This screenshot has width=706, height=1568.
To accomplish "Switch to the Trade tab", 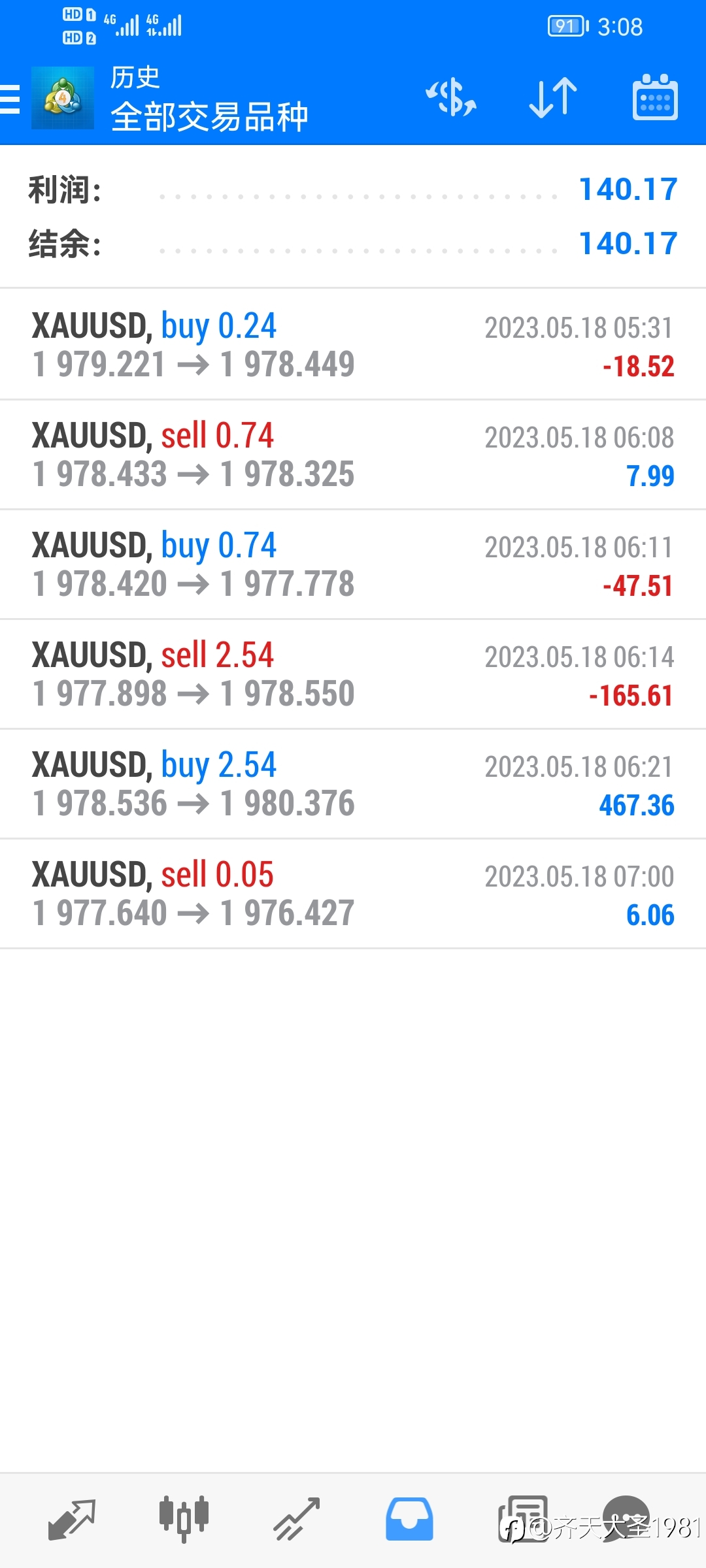I will pos(296,1520).
